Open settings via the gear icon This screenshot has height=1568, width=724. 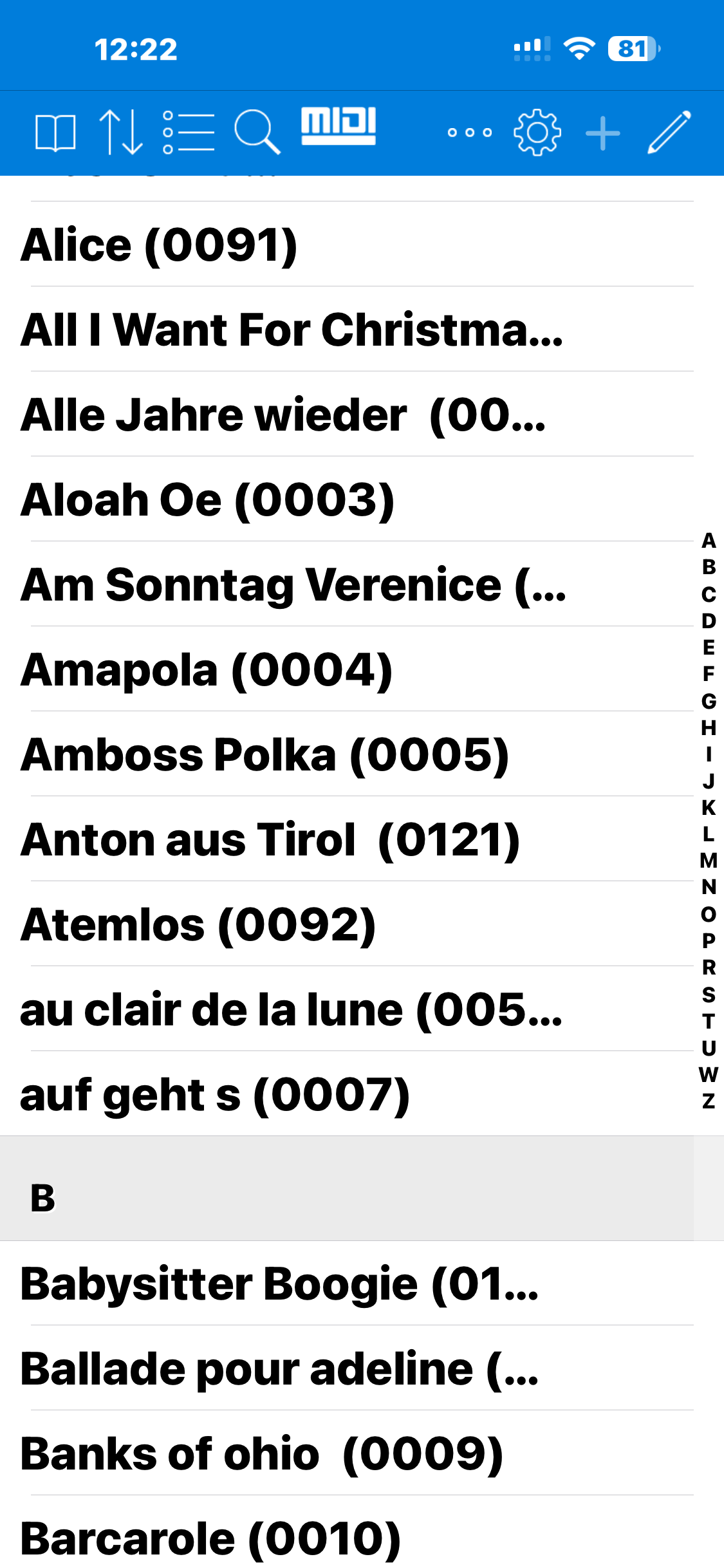[537, 133]
